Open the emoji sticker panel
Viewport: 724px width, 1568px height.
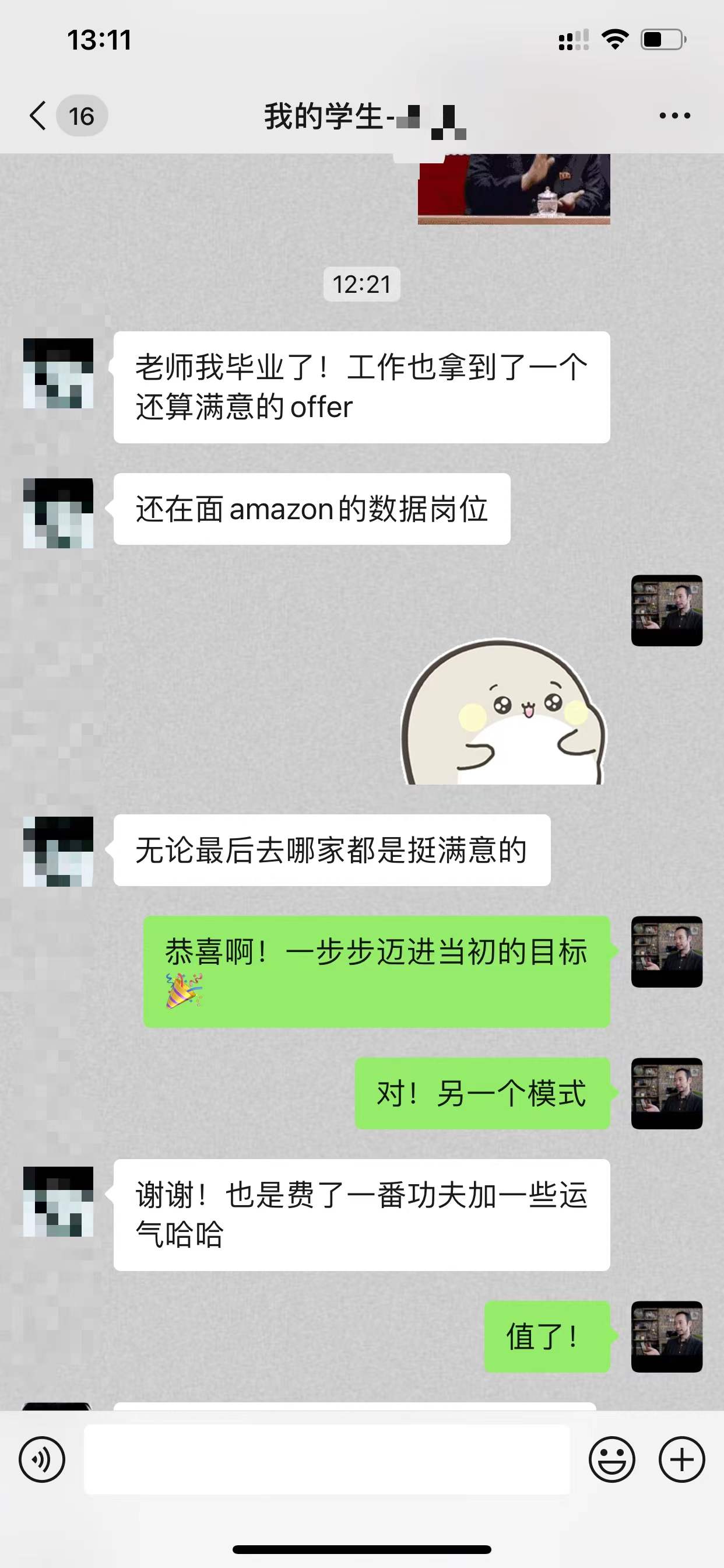[x=611, y=1459]
